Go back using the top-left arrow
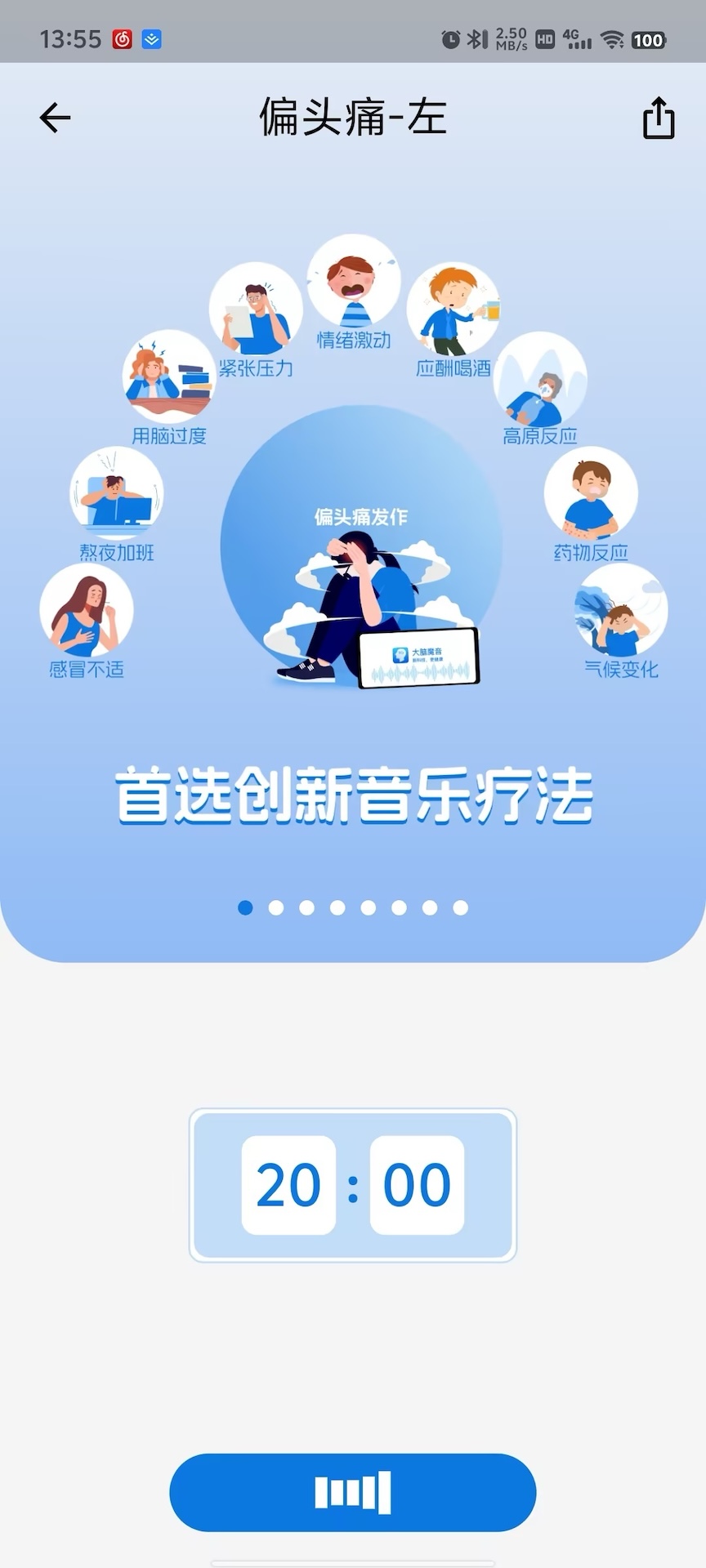Viewport: 706px width, 1568px height. [x=56, y=118]
